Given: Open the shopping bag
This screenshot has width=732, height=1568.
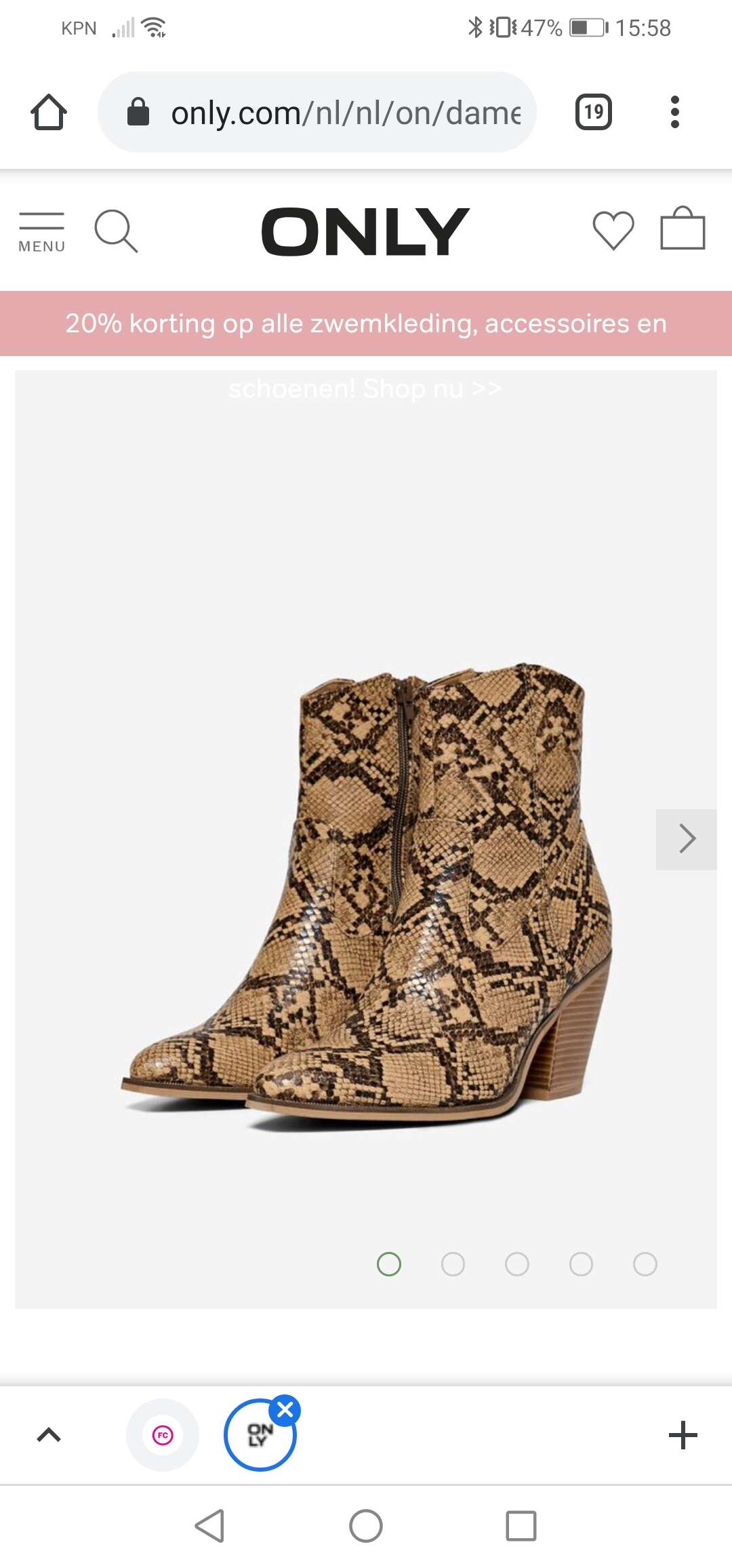Looking at the screenshot, I should tap(683, 229).
